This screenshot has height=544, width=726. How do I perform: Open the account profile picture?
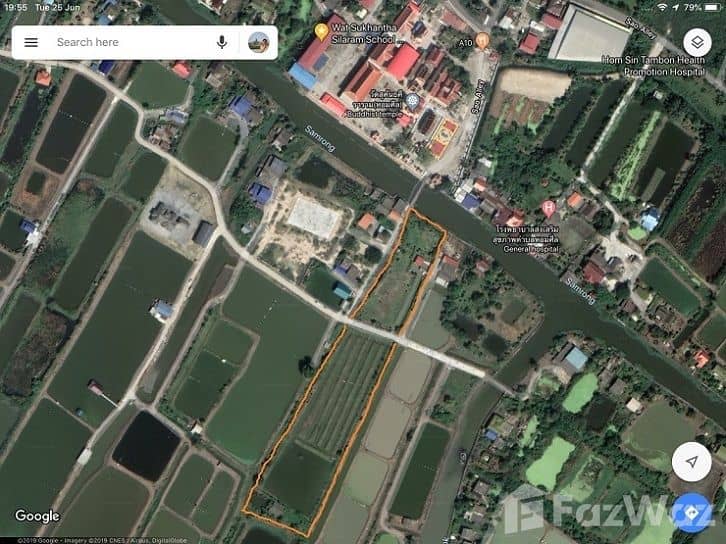point(258,42)
